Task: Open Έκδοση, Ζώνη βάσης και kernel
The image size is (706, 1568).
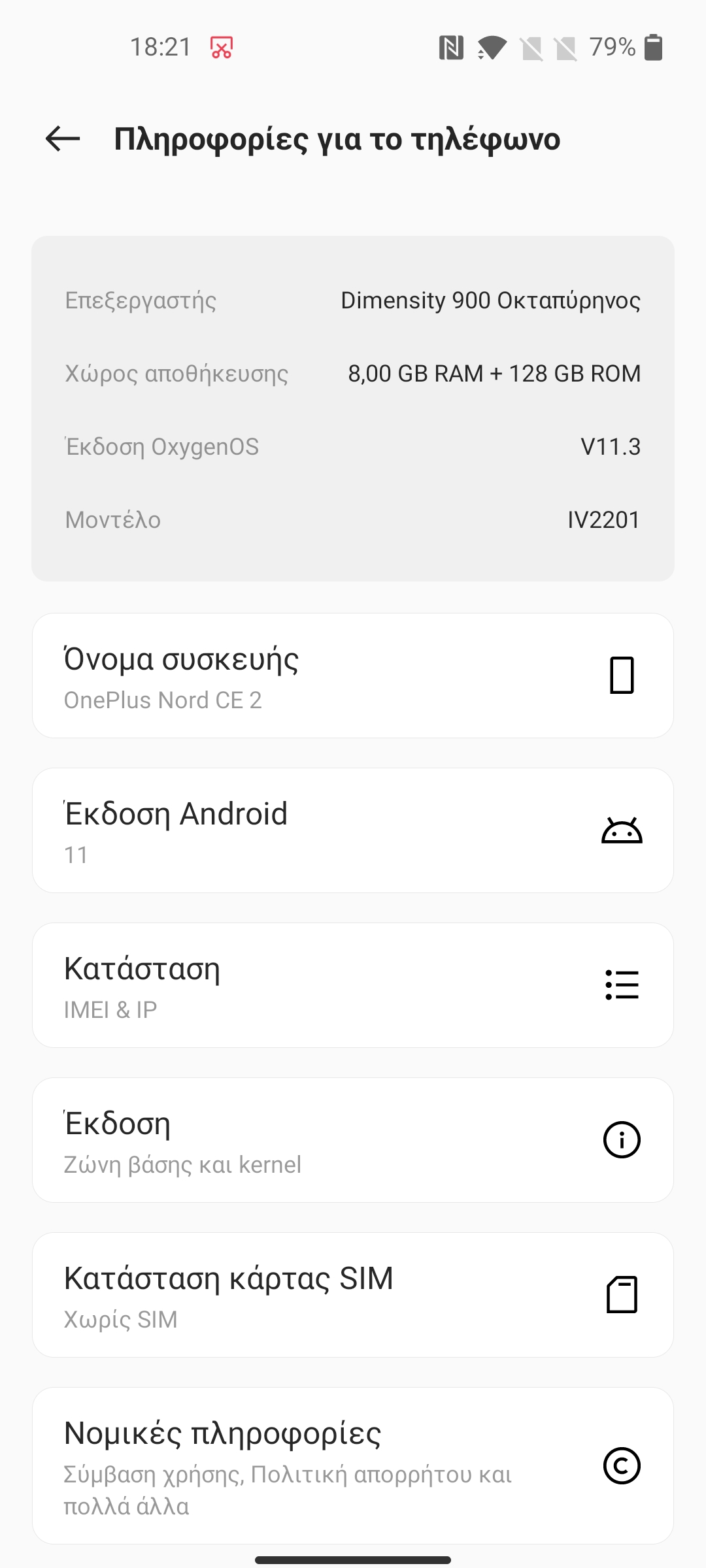Action: click(353, 1140)
